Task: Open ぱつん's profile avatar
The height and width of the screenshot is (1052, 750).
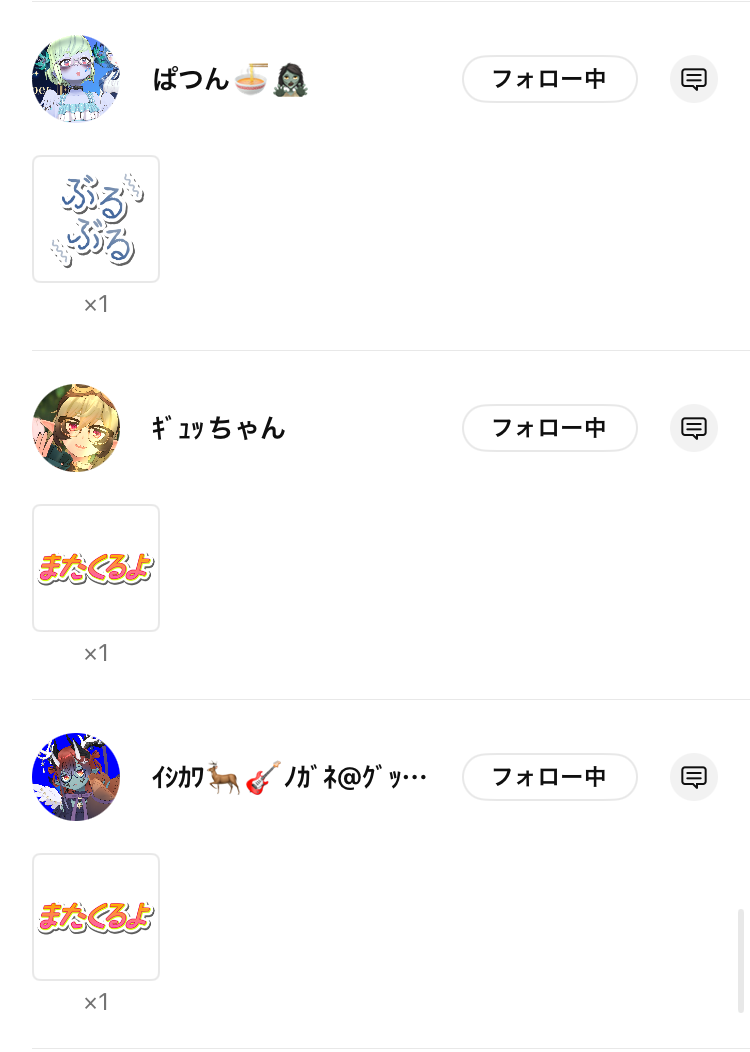Action: (76, 79)
